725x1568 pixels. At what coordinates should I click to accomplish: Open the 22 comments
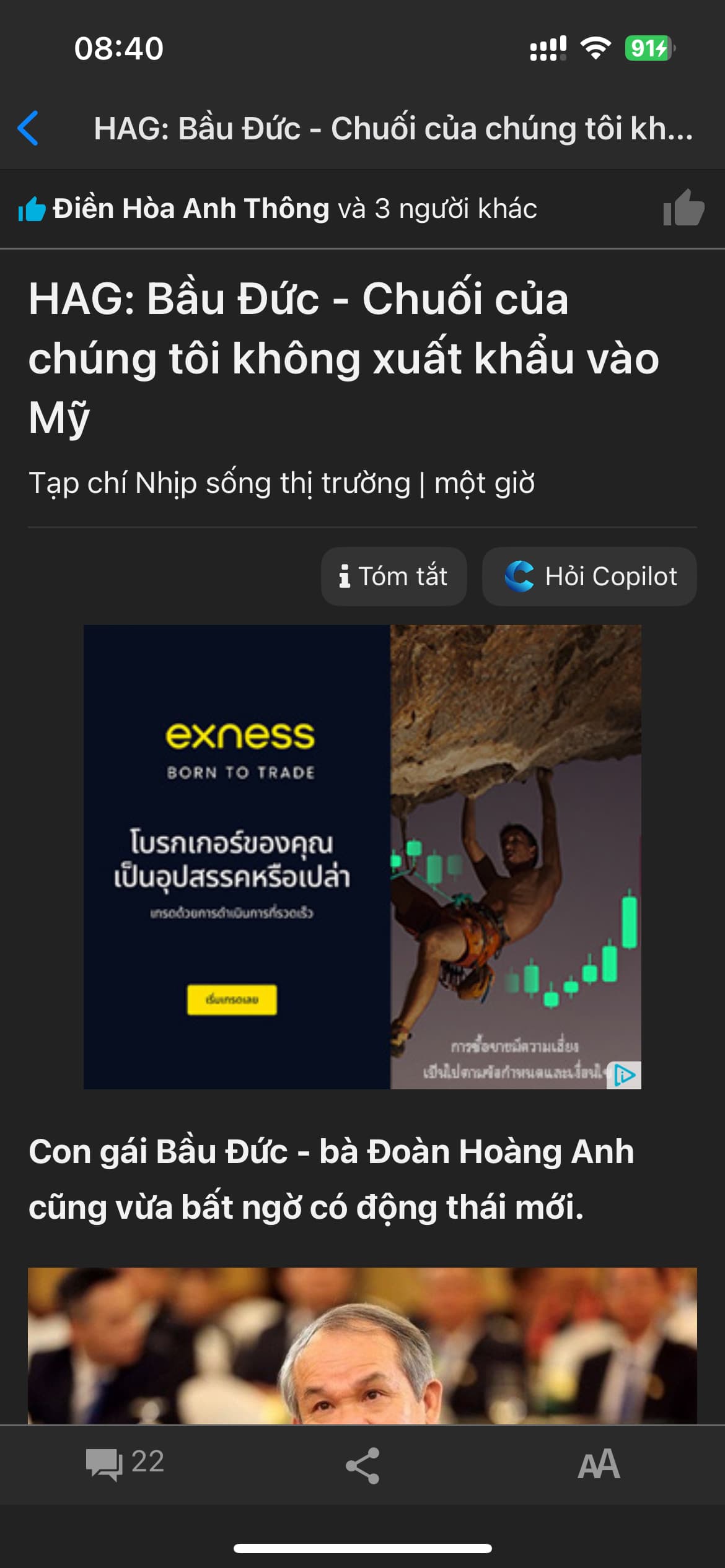click(125, 1464)
